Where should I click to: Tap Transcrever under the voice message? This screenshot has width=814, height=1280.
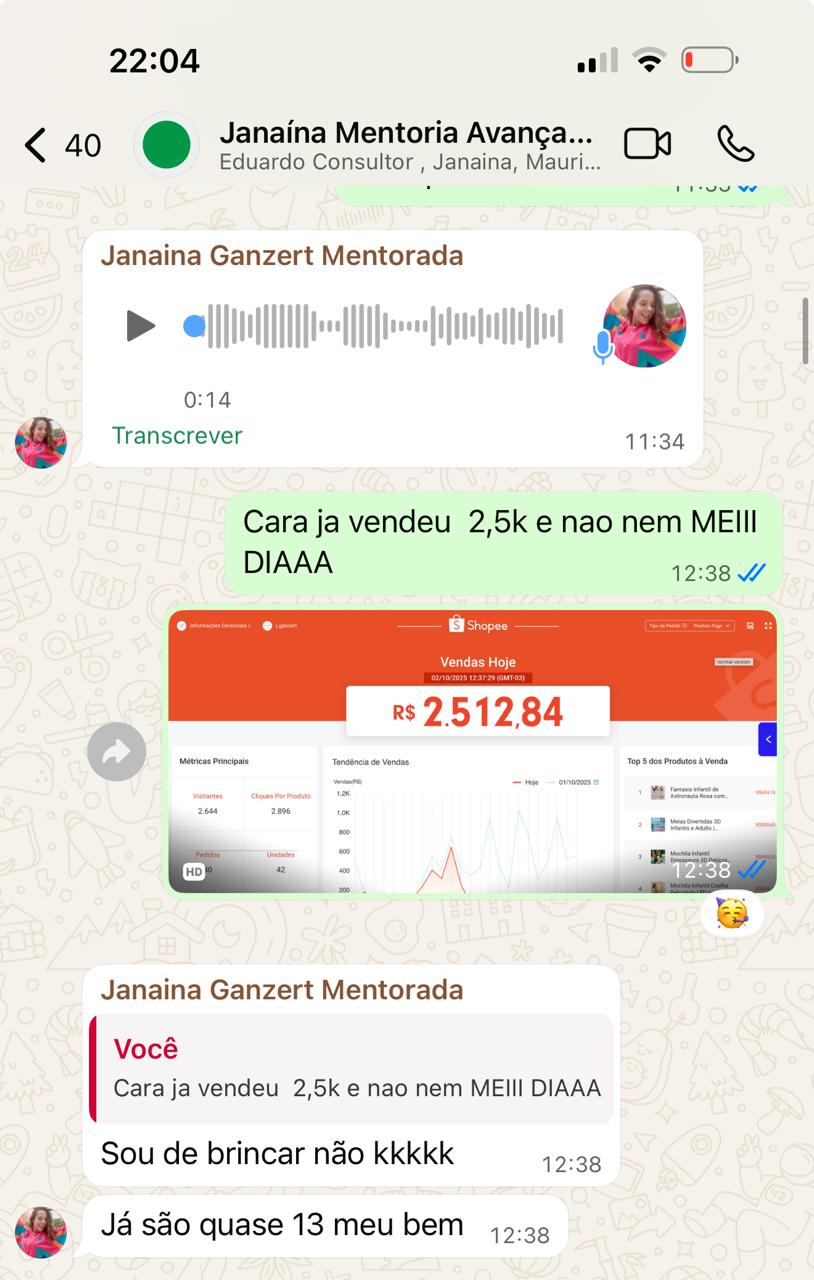click(x=177, y=436)
